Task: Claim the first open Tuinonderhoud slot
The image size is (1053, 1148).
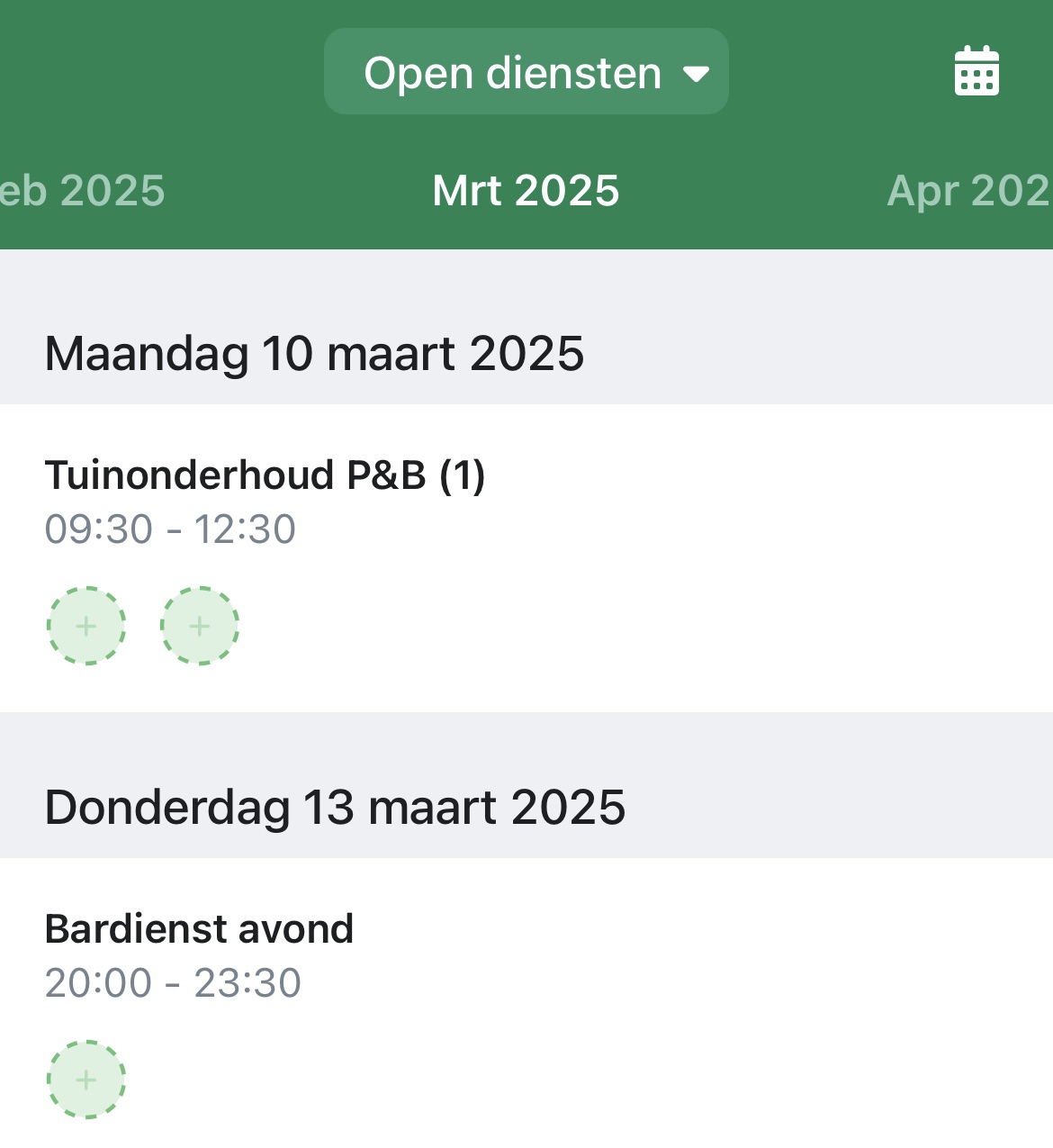Action: tap(86, 626)
